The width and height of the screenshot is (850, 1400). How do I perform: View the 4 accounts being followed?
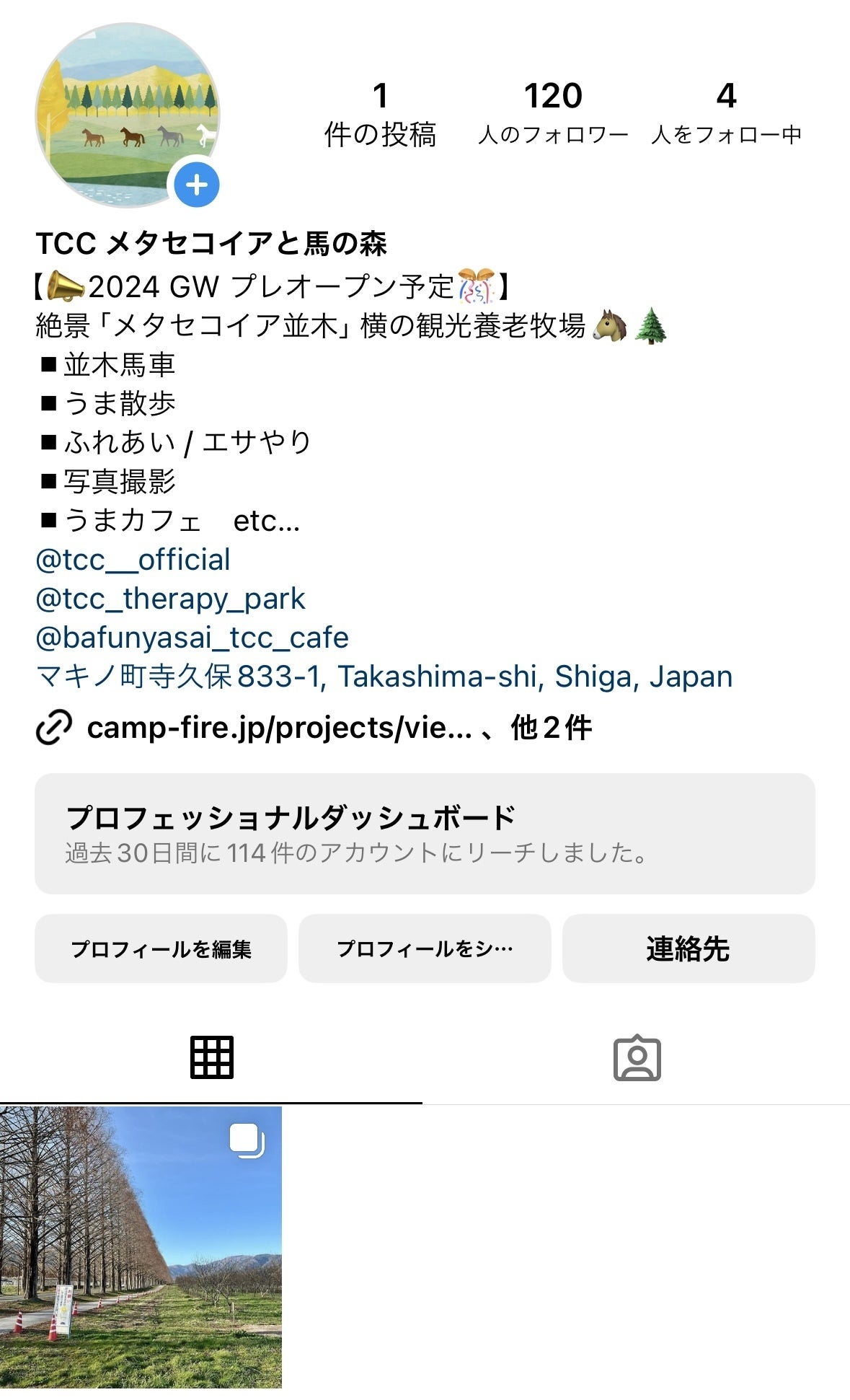(x=726, y=113)
